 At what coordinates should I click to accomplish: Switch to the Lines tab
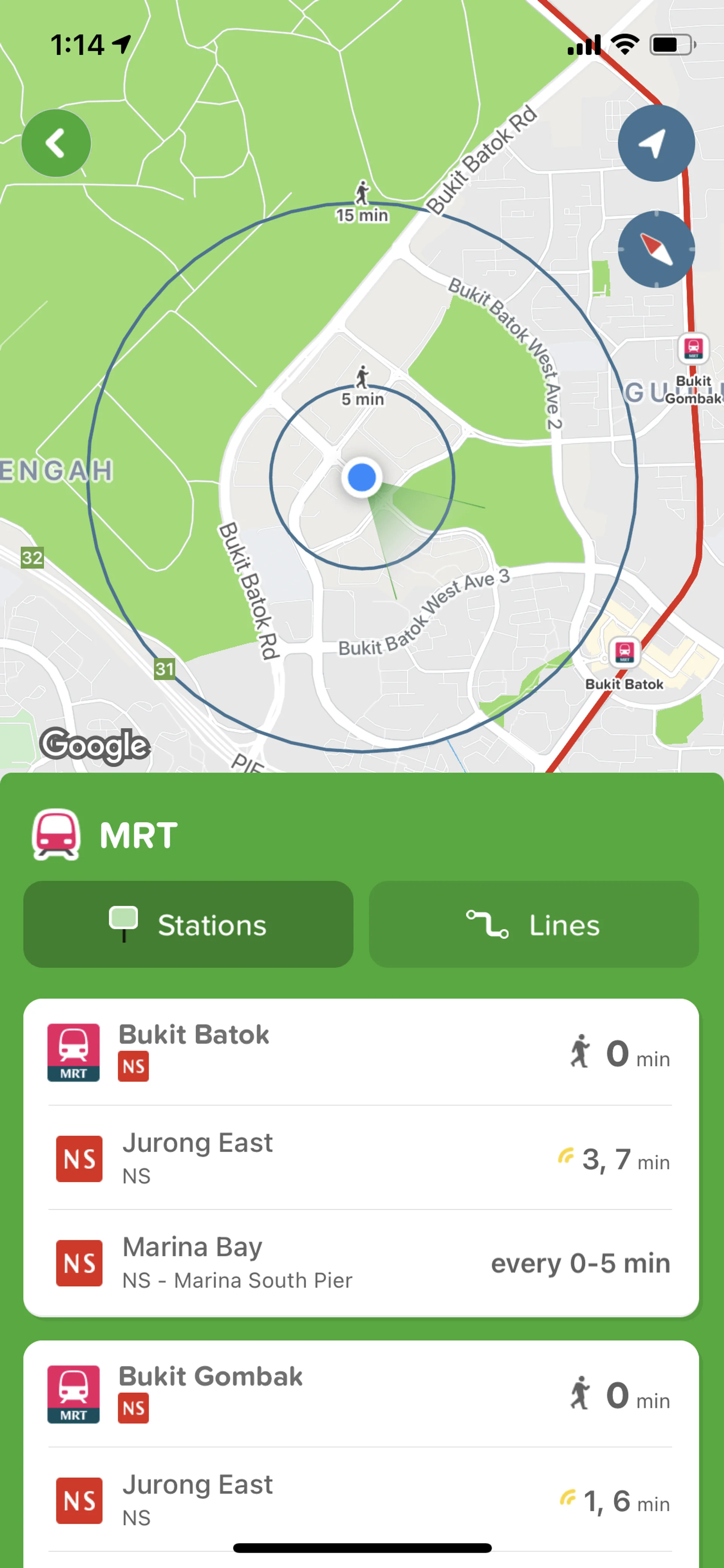pos(534,924)
